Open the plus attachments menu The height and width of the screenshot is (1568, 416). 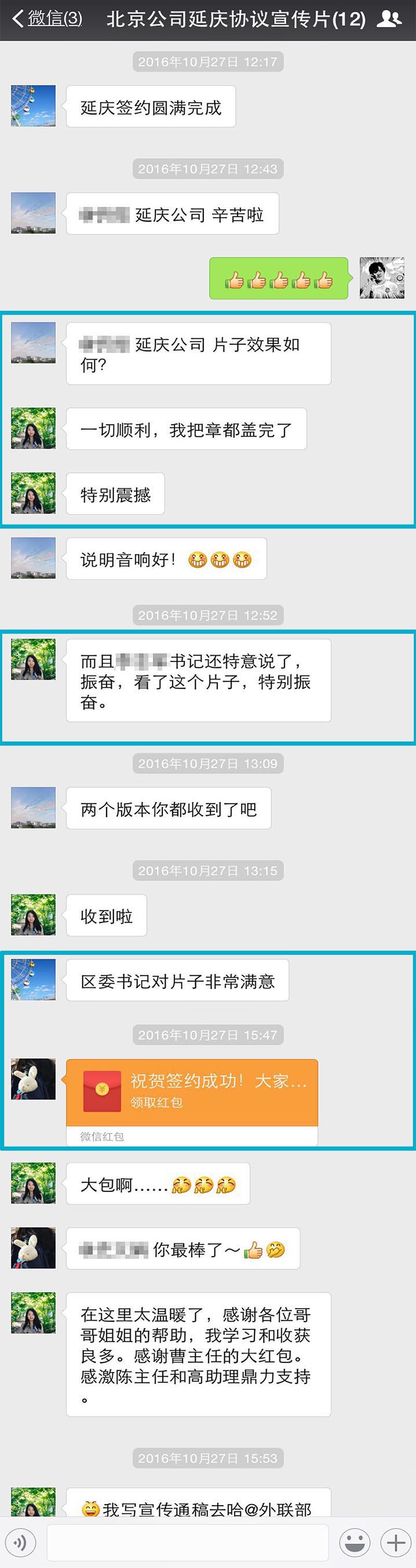pos(395,1543)
